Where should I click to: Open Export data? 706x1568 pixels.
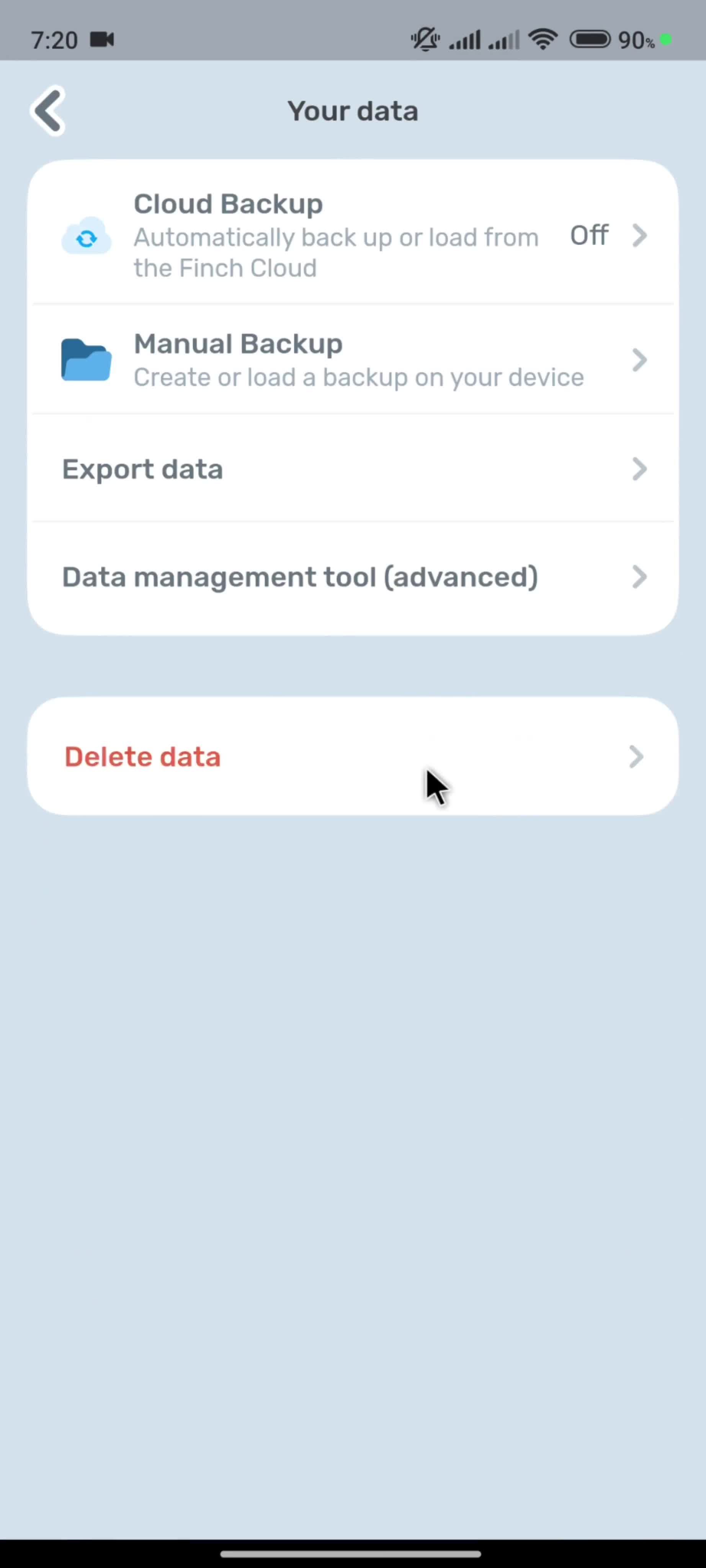(353, 469)
